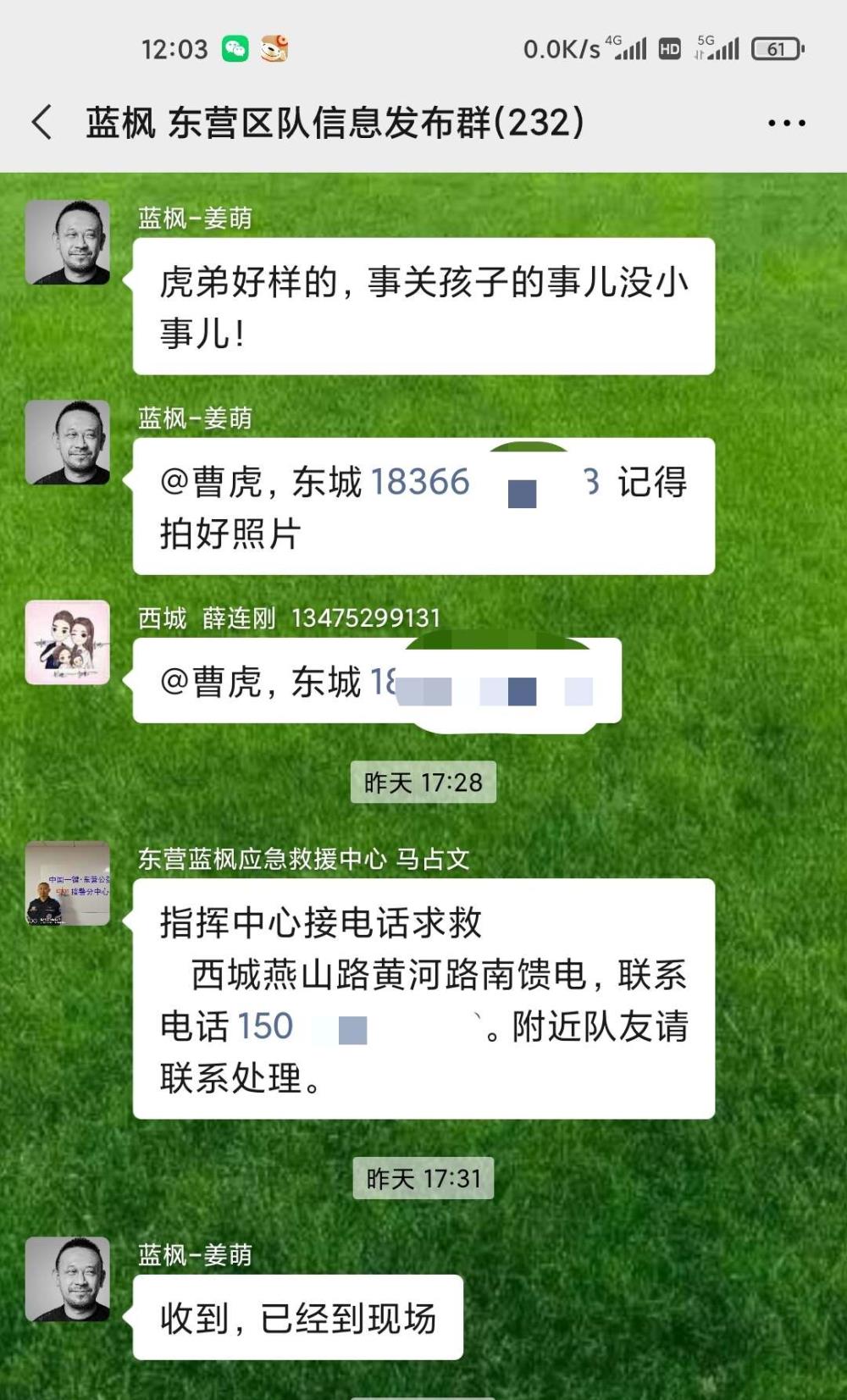This screenshot has width=847, height=1400.
Task: Go back from the group chat
Action: 42,123
